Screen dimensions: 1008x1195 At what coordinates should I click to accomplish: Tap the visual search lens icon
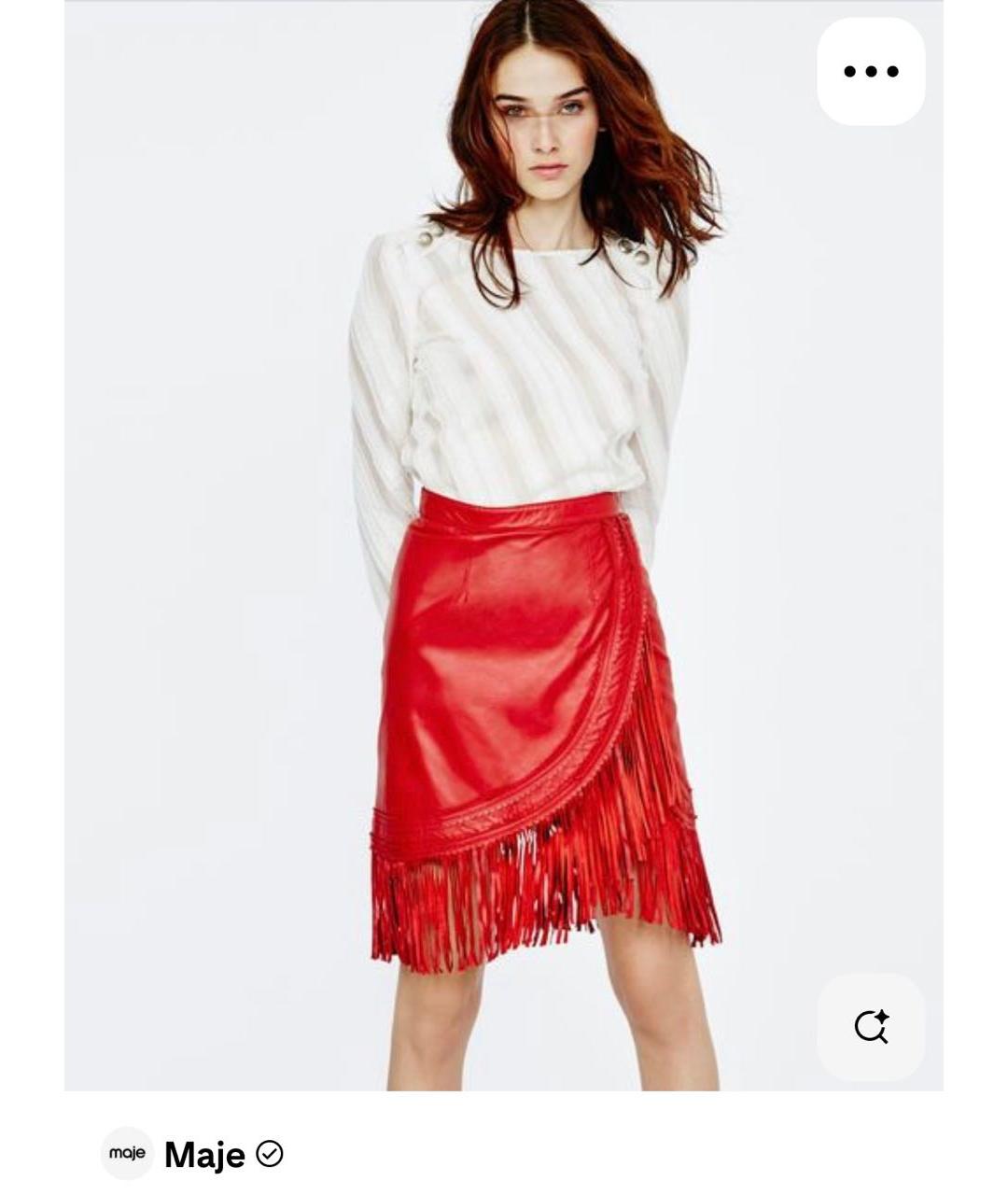[870, 1026]
